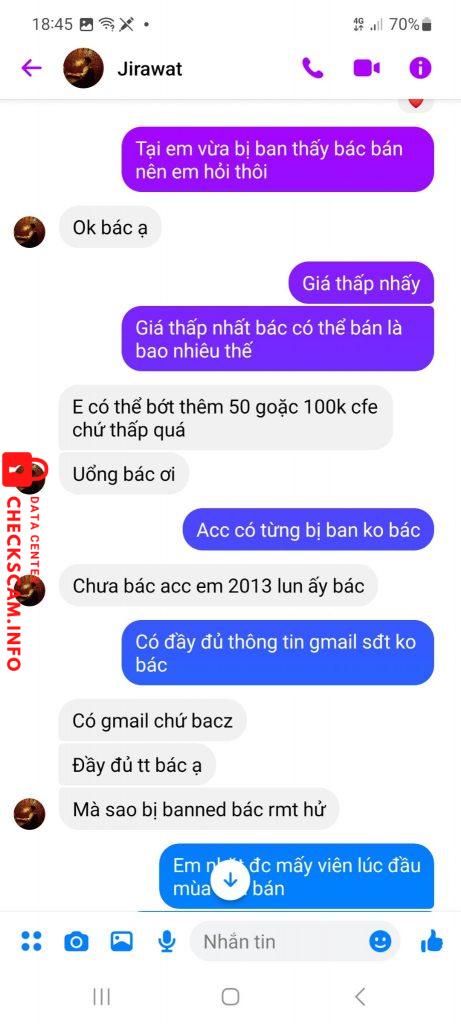Open the camera to take a photo
Screen dimensions: 461x1024
76,942
